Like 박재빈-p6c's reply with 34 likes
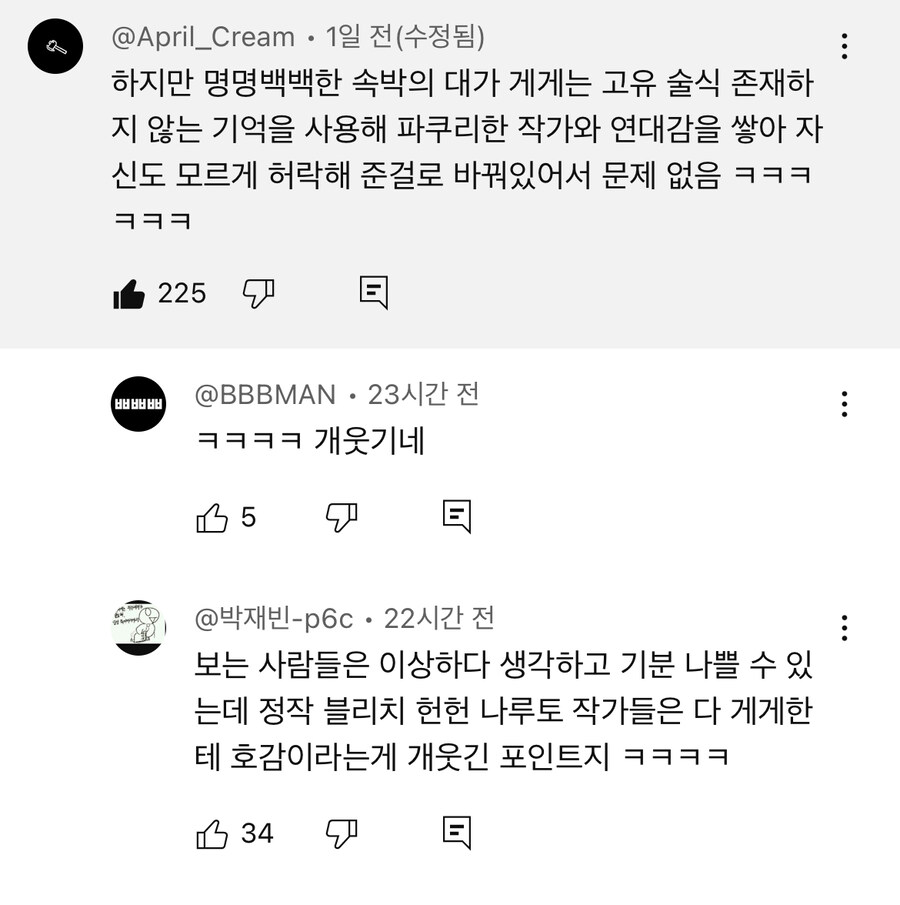The width and height of the screenshot is (900, 905). [x=212, y=833]
